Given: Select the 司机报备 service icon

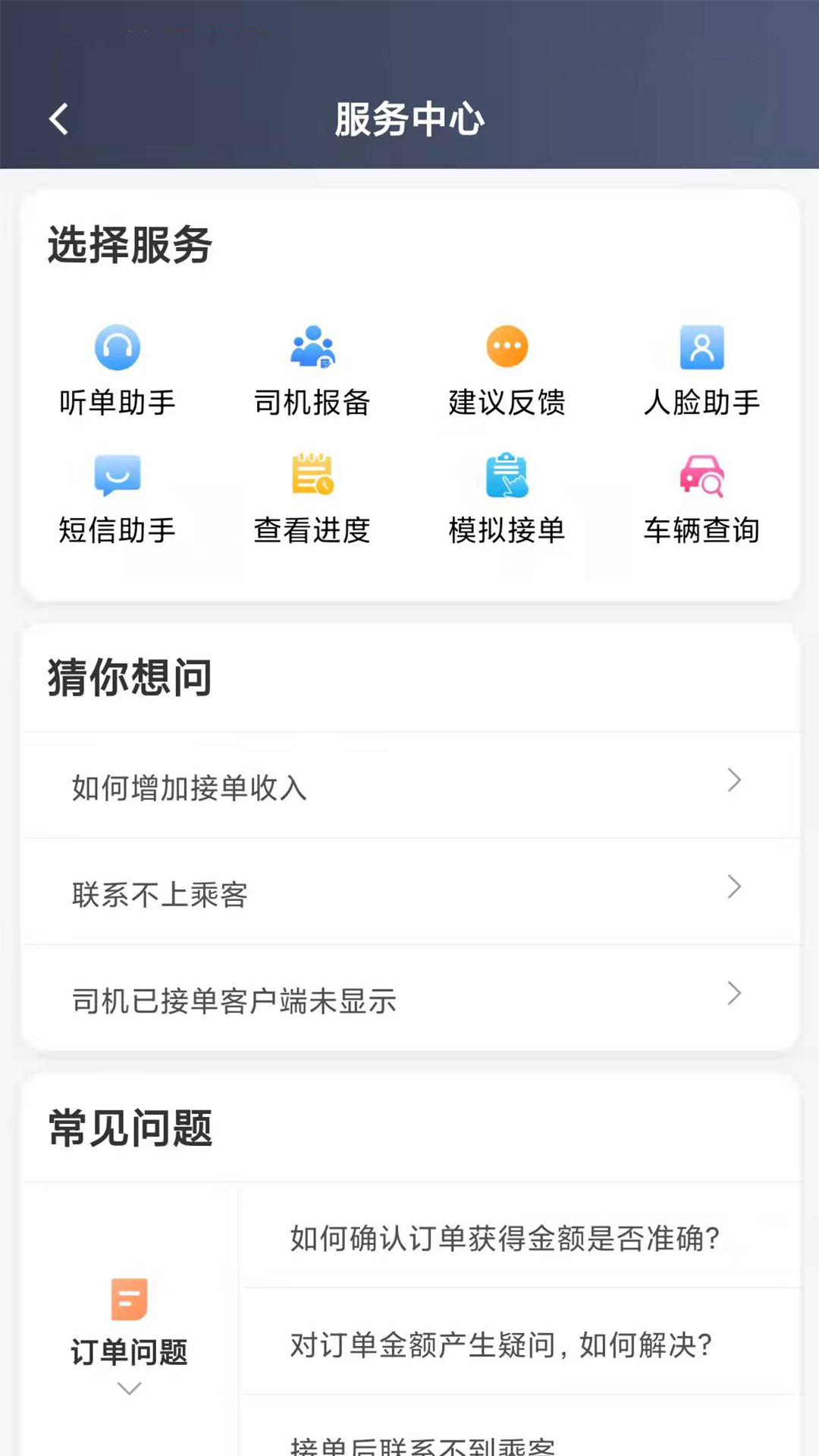Looking at the screenshot, I should (312, 346).
